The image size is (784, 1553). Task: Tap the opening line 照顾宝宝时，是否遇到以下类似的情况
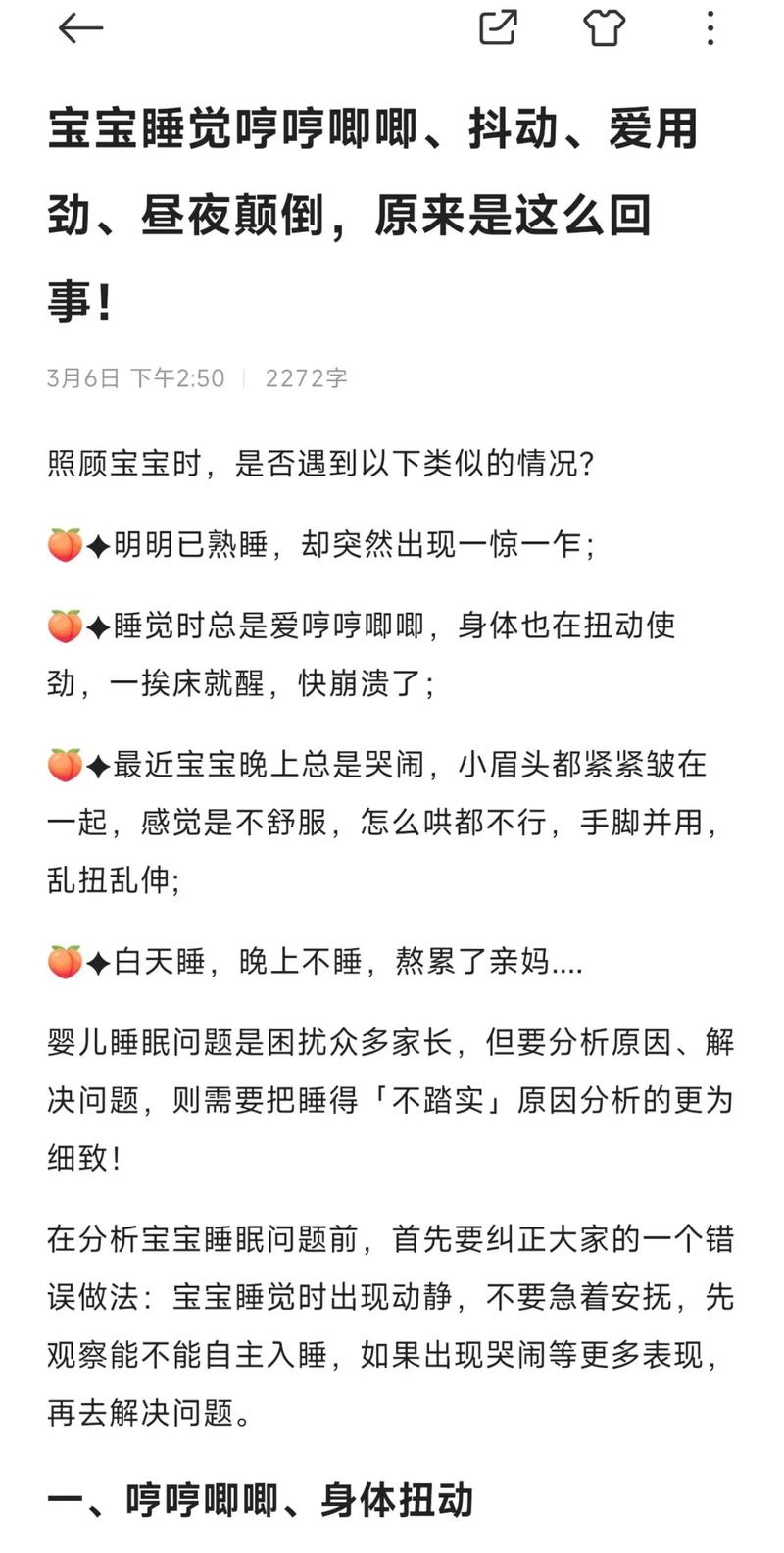pos(321,462)
